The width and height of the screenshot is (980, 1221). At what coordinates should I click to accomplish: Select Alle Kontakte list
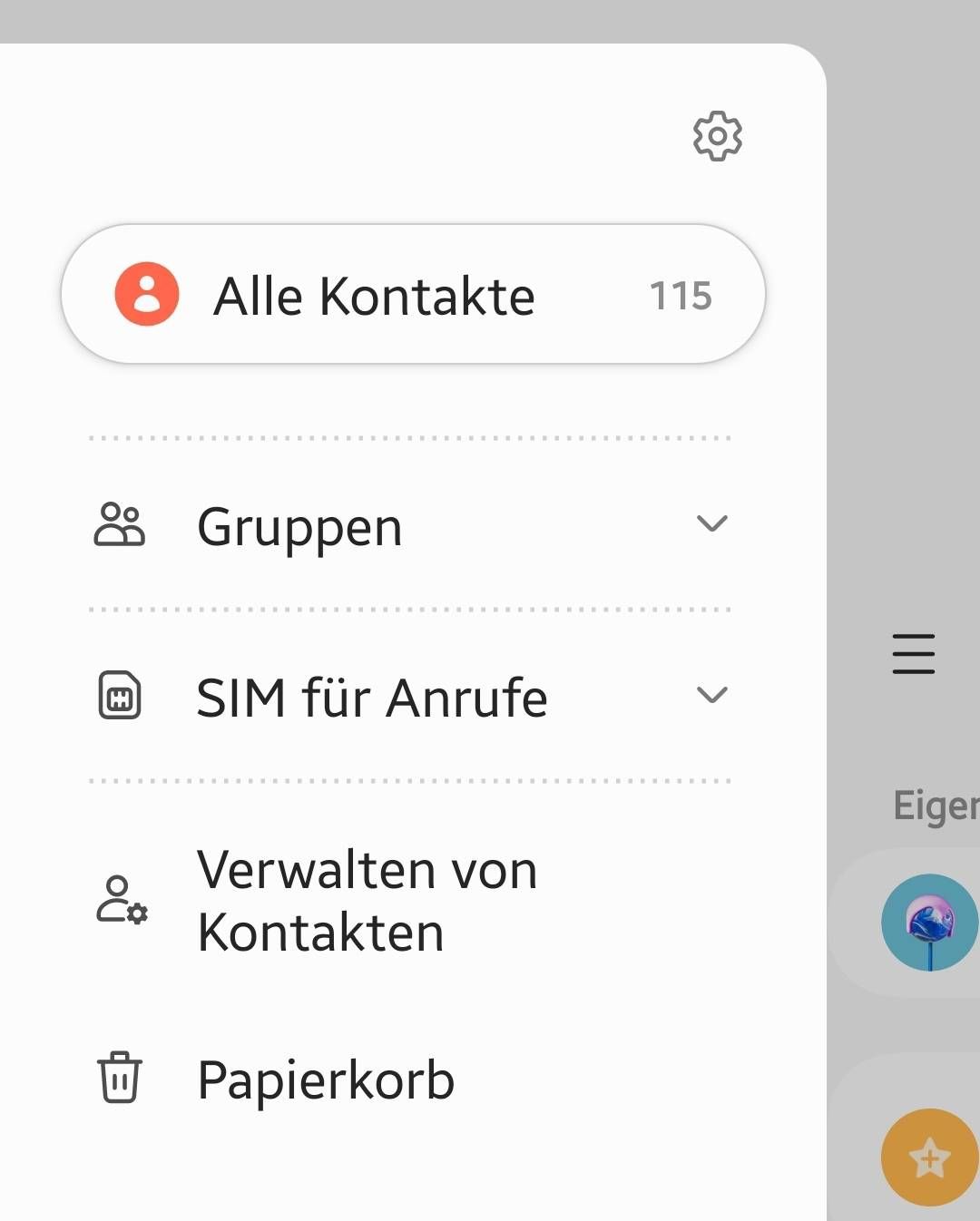point(413,295)
